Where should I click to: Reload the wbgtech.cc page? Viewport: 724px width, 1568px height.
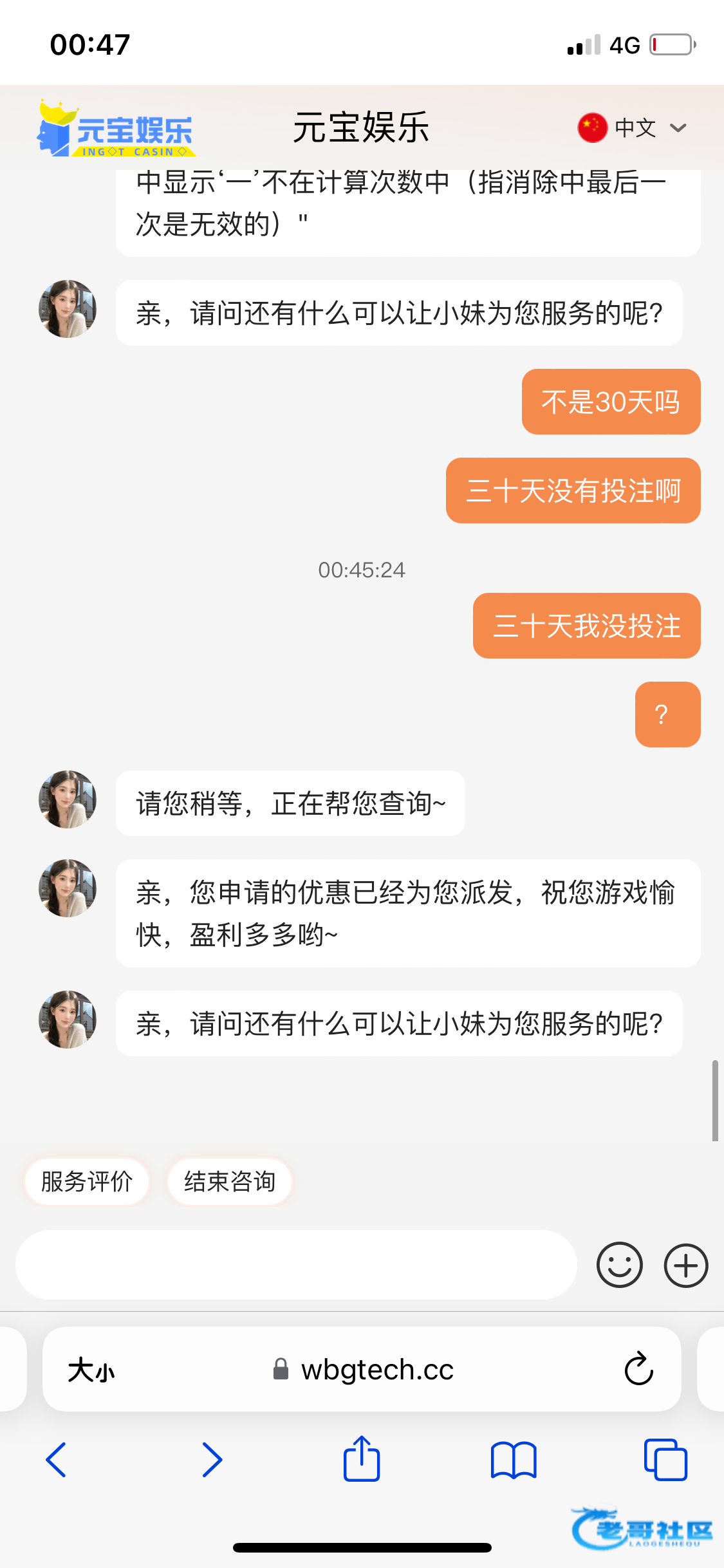(x=638, y=1369)
